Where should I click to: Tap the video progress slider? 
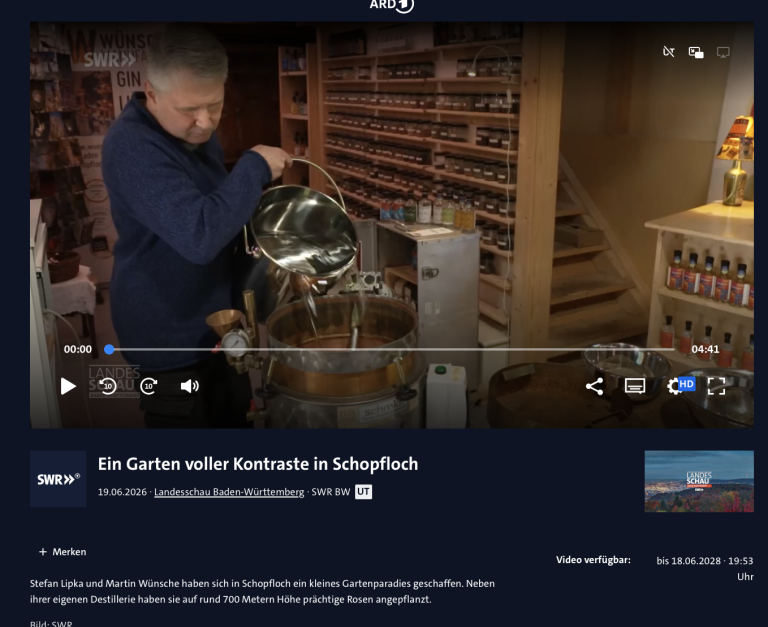tap(391, 349)
